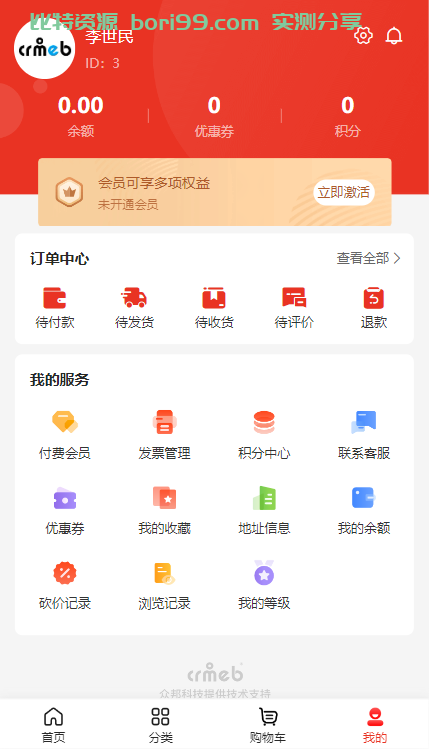Open 待评价 orders
The width and height of the screenshot is (429, 749).
(294, 308)
